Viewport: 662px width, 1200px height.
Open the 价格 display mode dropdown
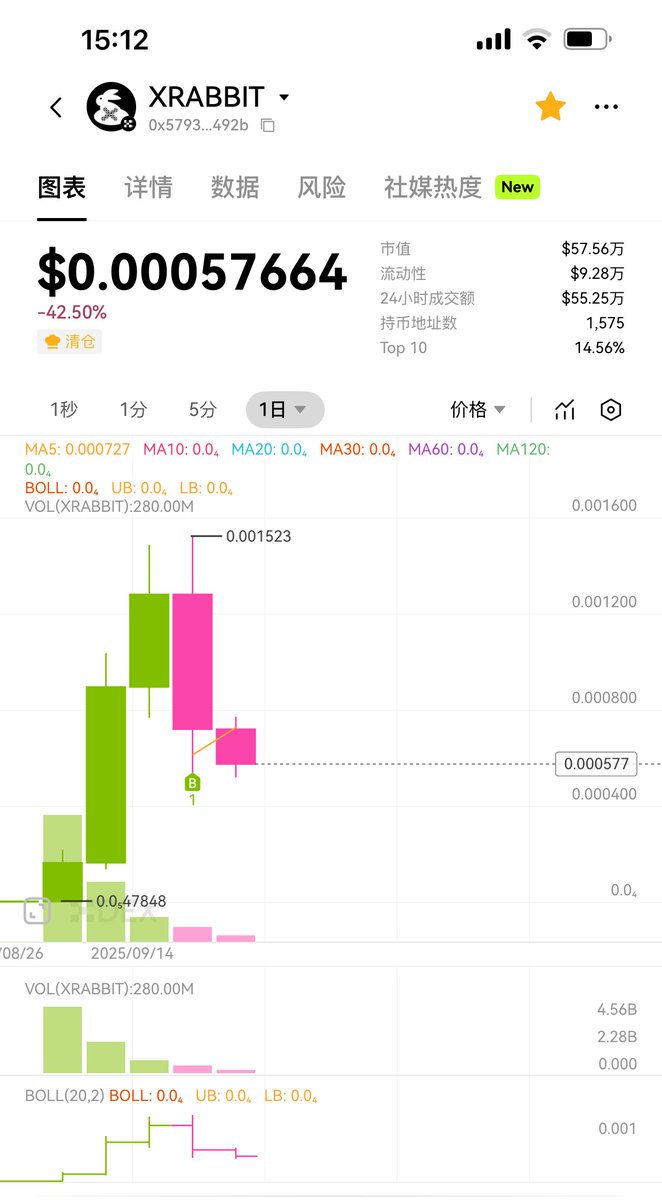(478, 409)
